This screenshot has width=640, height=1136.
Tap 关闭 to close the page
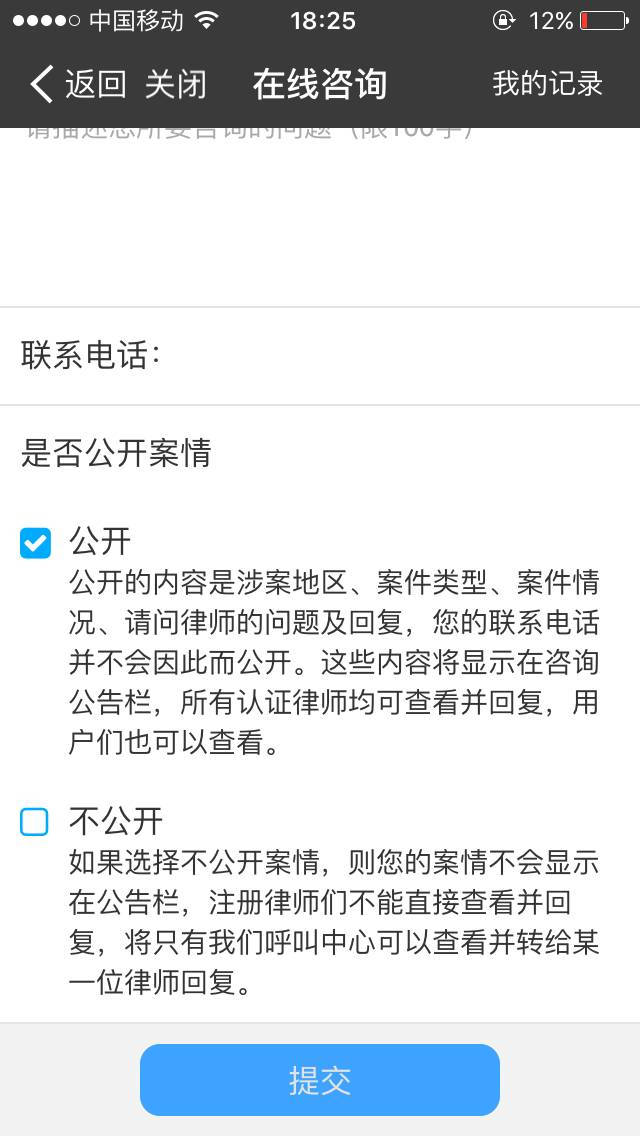pos(175,84)
